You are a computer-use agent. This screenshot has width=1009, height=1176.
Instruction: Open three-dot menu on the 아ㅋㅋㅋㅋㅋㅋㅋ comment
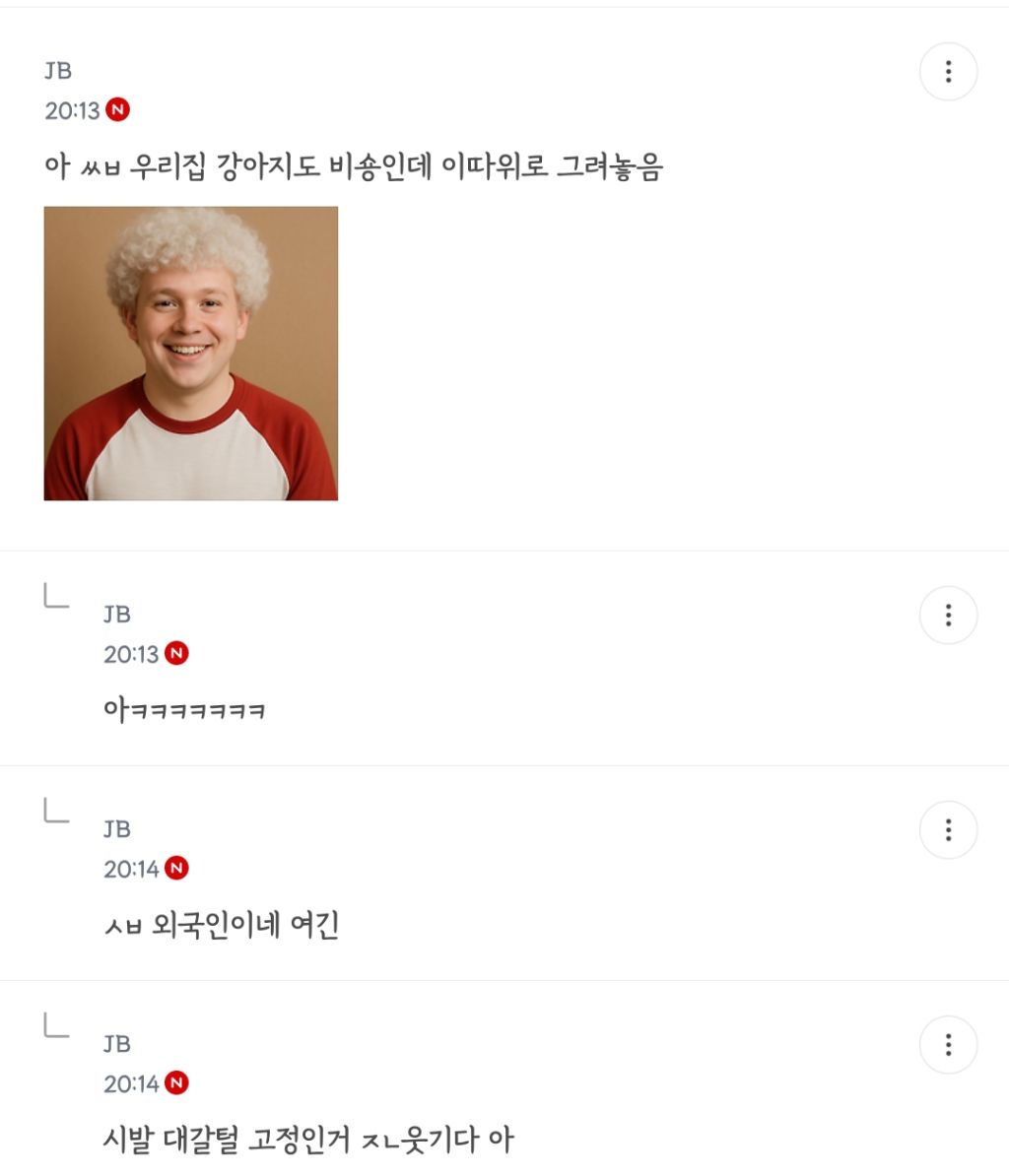pyautogui.click(x=948, y=615)
